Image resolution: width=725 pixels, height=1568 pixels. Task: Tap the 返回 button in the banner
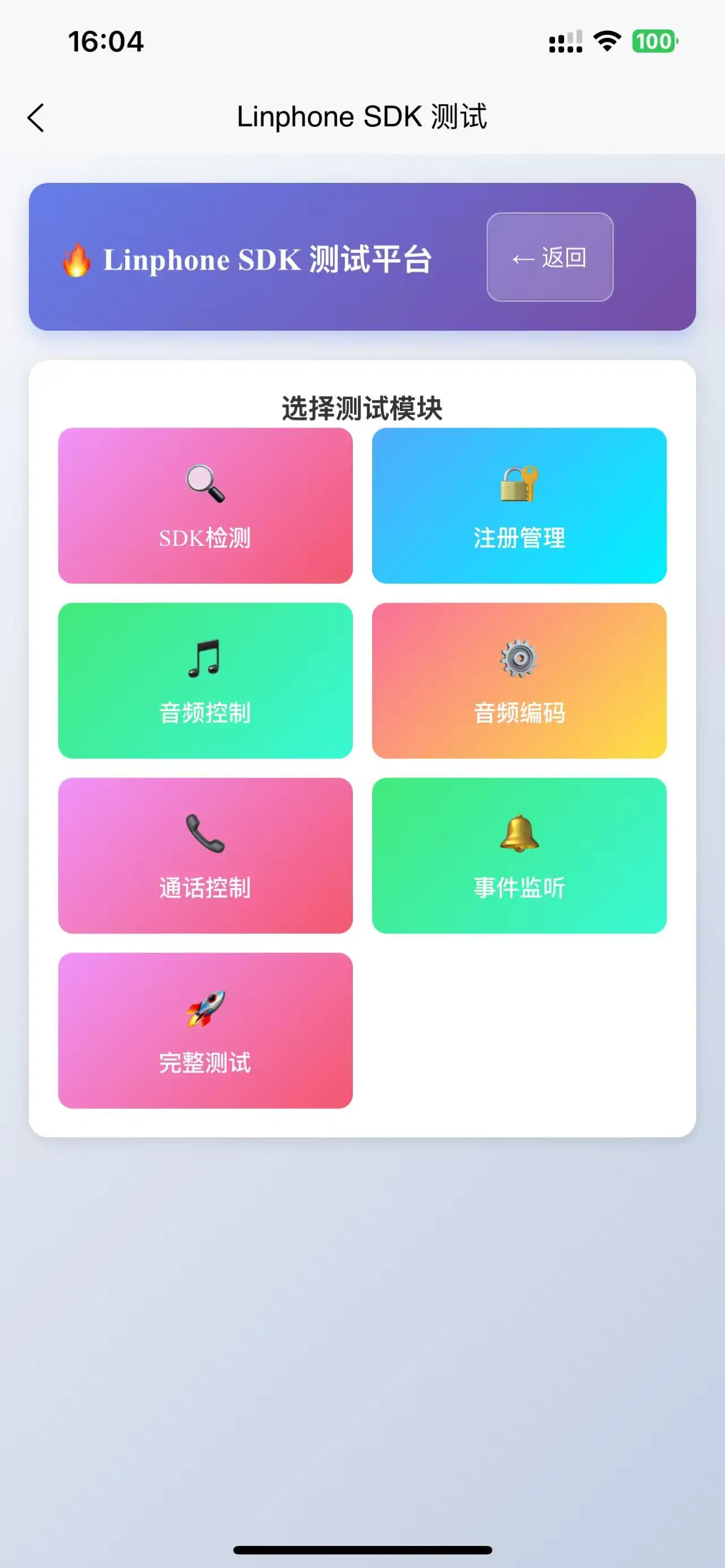[x=549, y=257]
